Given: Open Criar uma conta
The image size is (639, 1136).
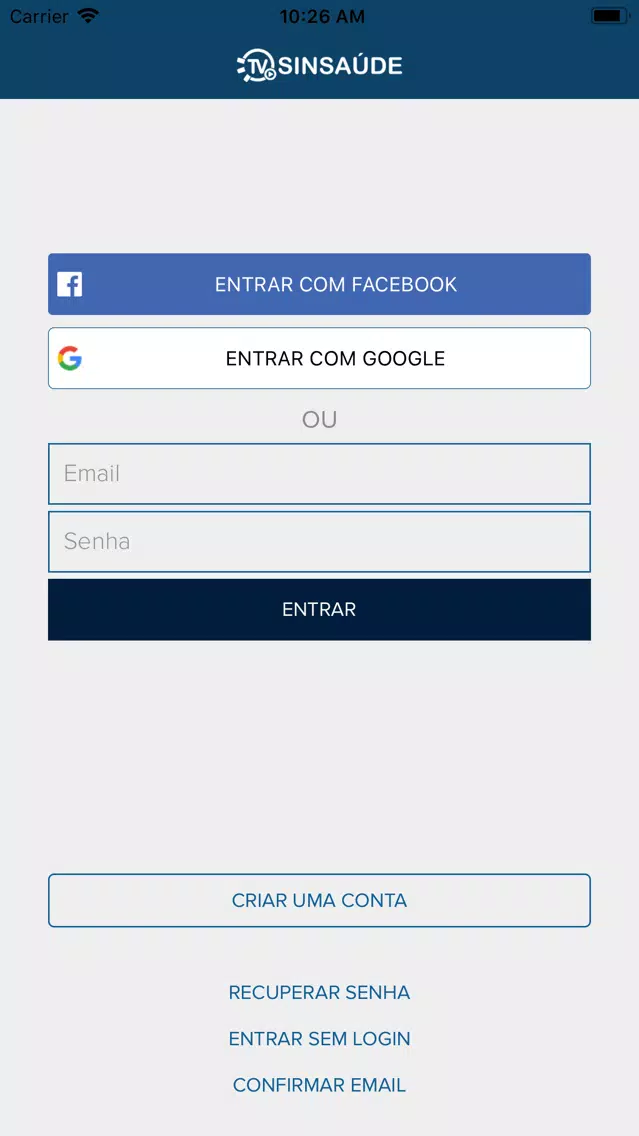Looking at the screenshot, I should pos(320,901).
